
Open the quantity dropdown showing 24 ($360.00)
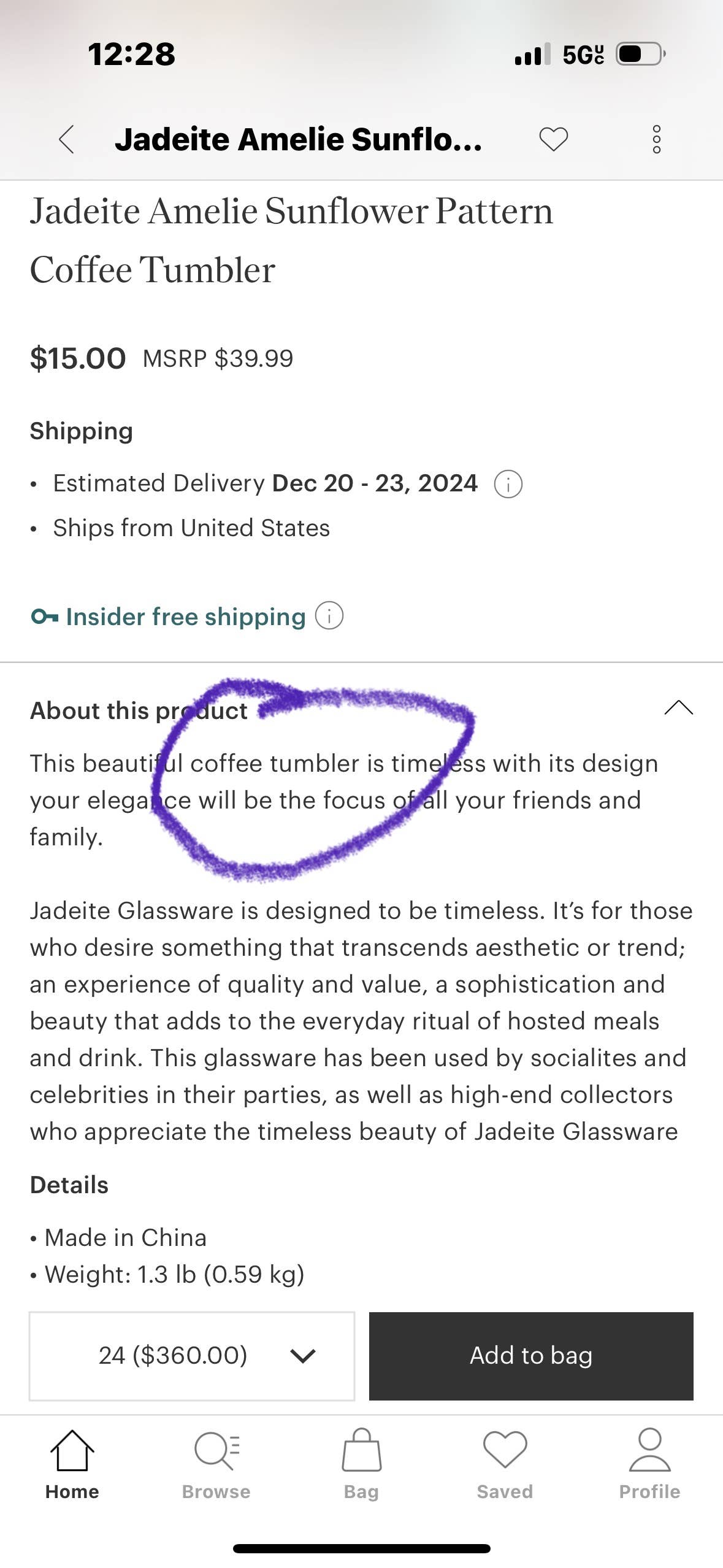192,1356
